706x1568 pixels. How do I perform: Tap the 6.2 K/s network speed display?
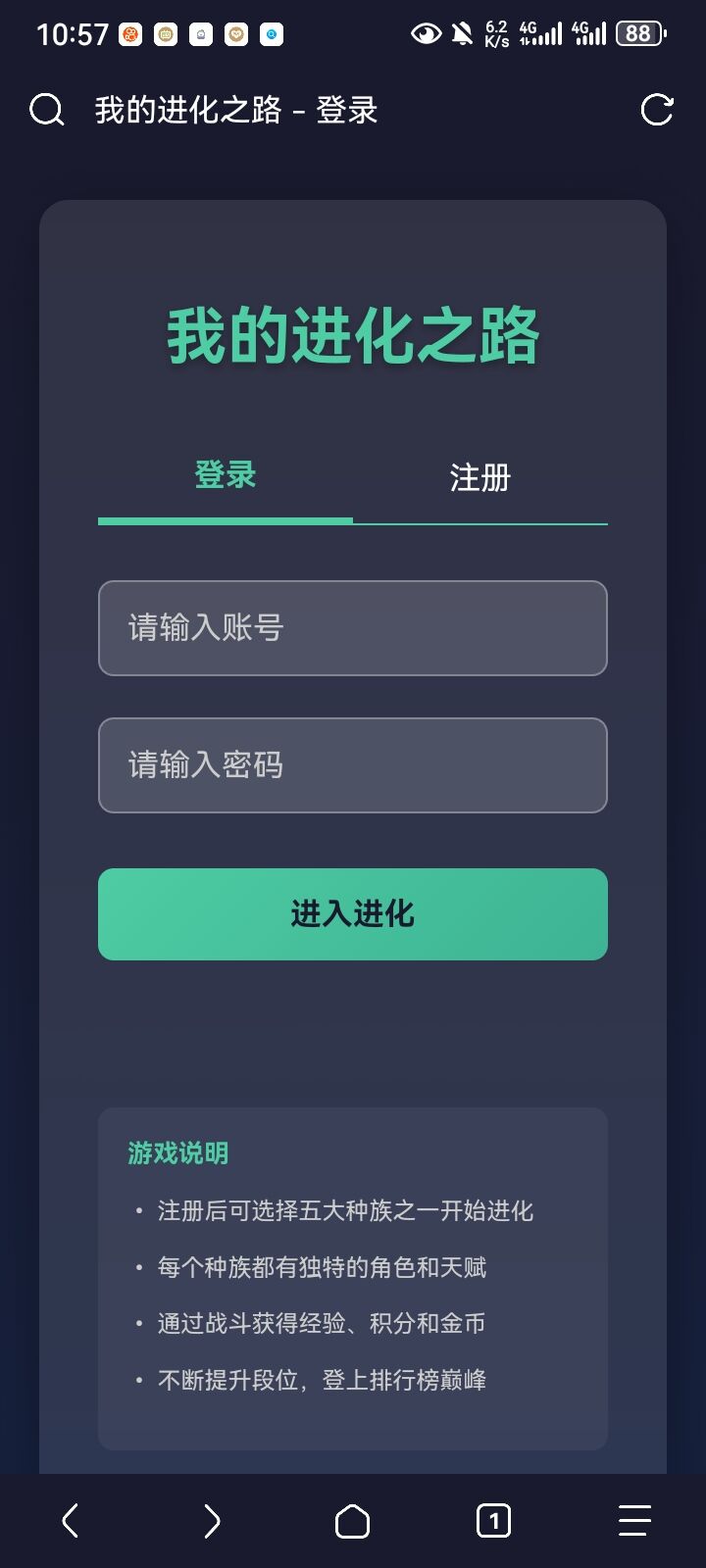pos(495,32)
